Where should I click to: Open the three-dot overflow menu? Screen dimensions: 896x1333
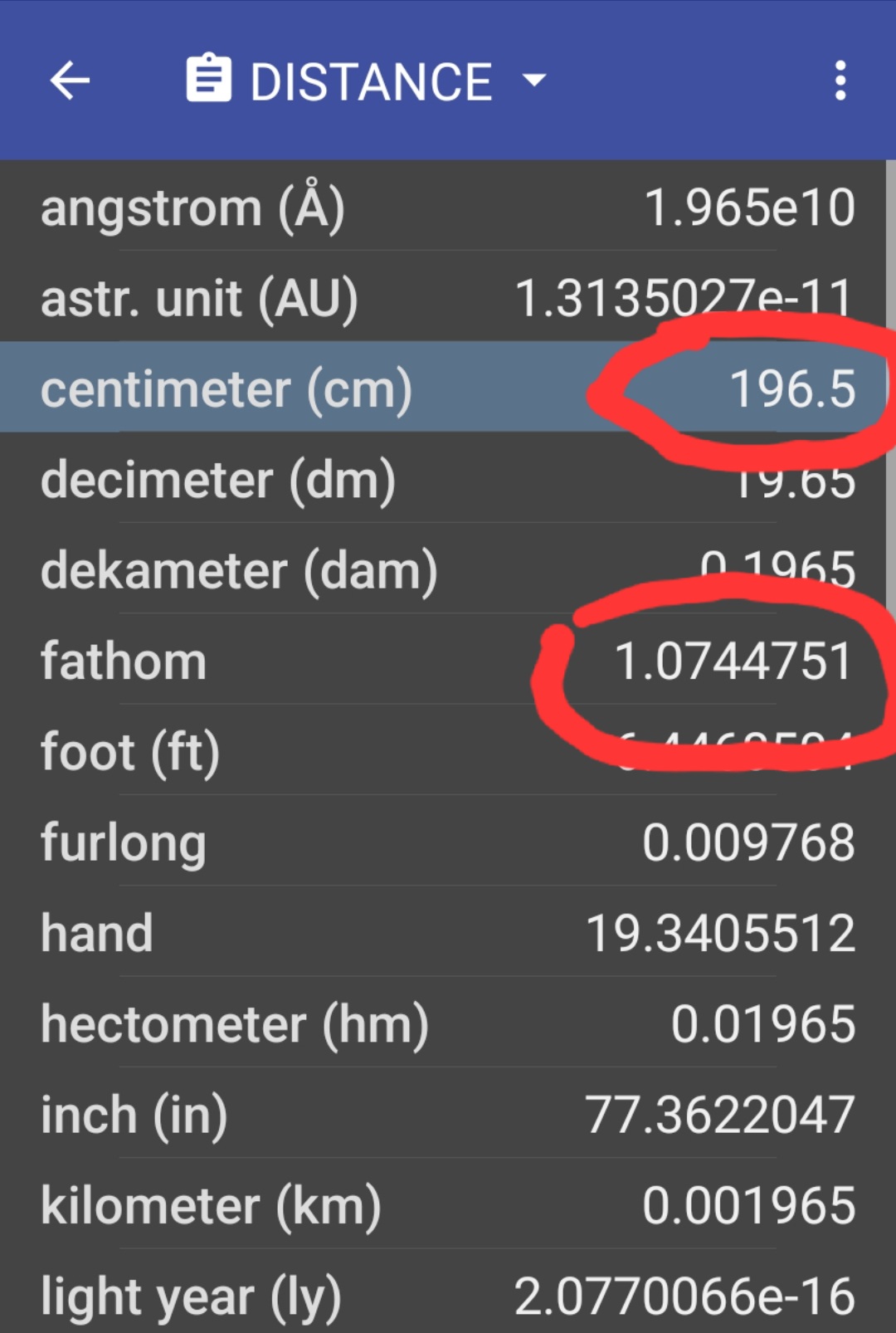click(840, 81)
